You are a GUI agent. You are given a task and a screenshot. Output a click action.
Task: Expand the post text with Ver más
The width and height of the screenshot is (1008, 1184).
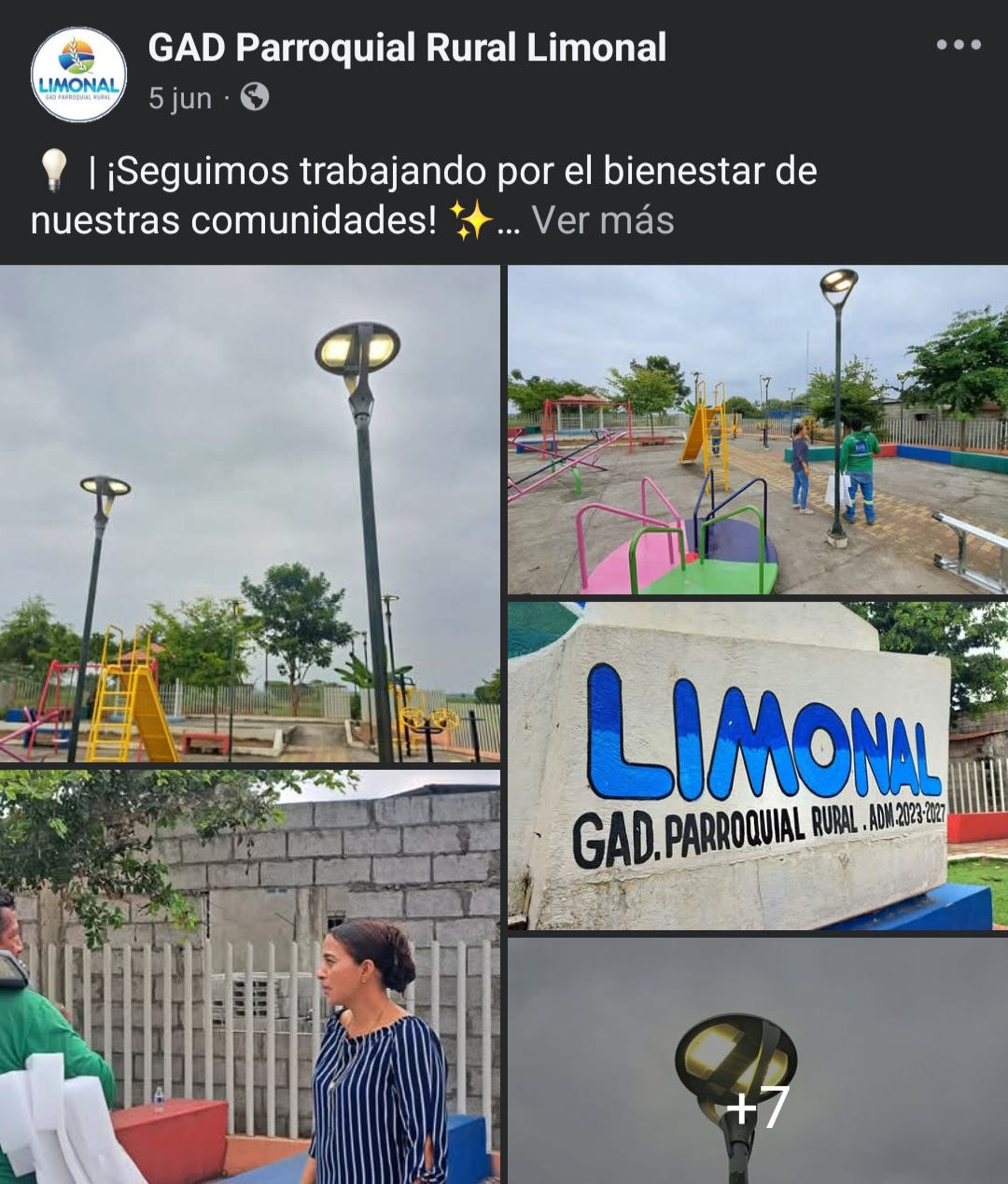coord(602,221)
